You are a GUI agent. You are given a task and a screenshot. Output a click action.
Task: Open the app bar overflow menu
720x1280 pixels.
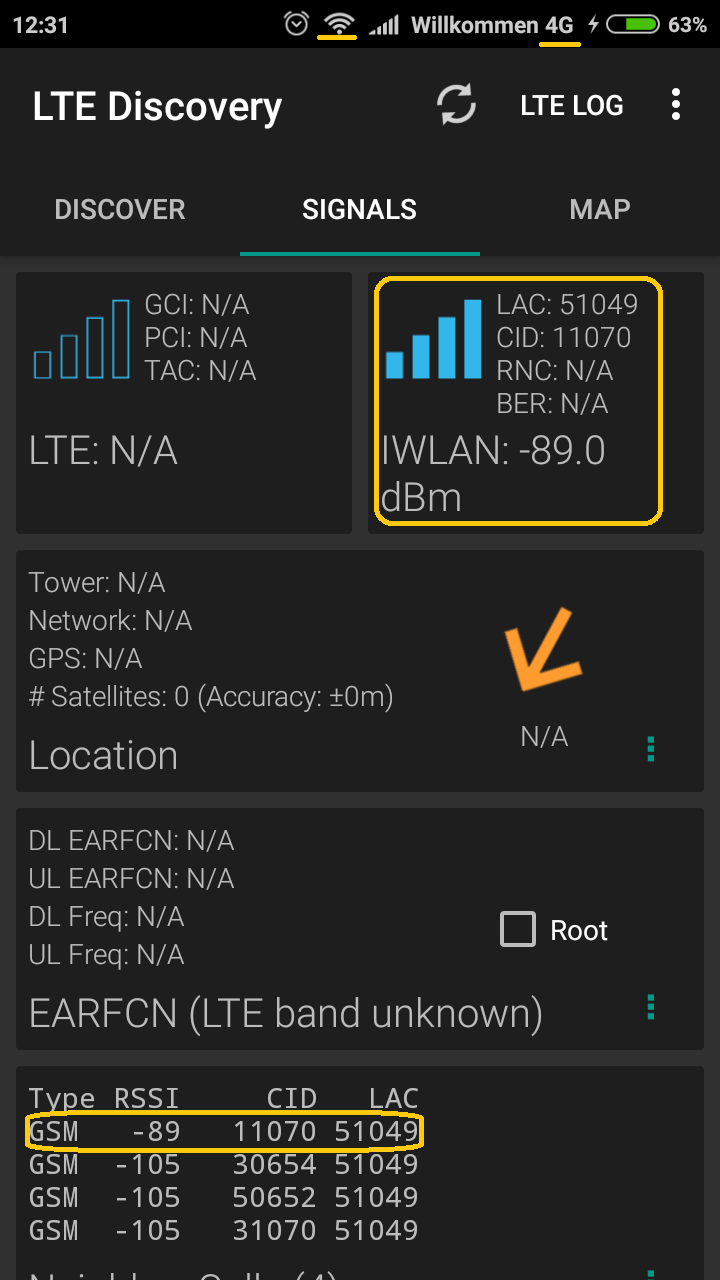pos(676,105)
